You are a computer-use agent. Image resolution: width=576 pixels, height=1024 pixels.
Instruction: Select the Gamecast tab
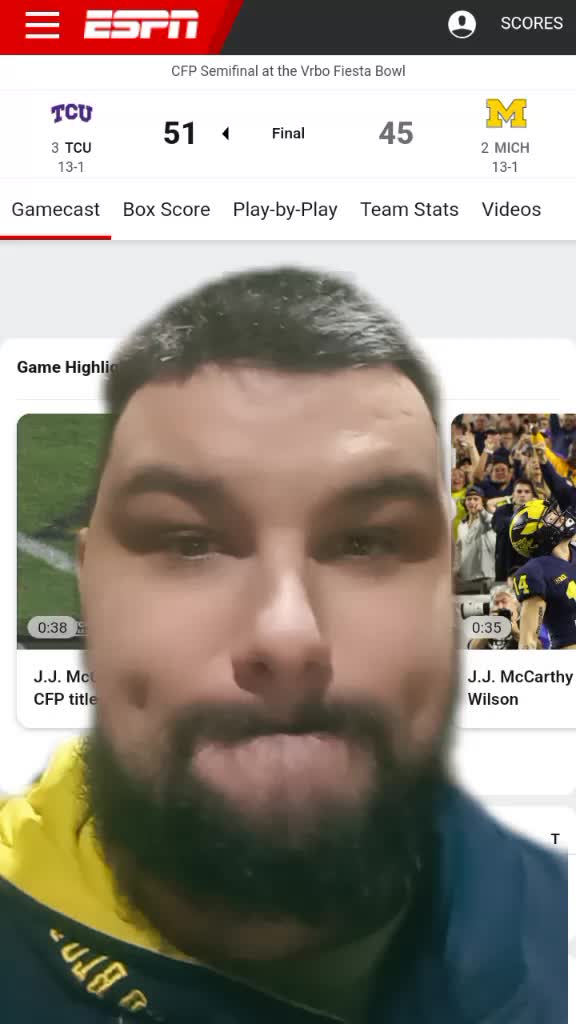tap(56, 210)
